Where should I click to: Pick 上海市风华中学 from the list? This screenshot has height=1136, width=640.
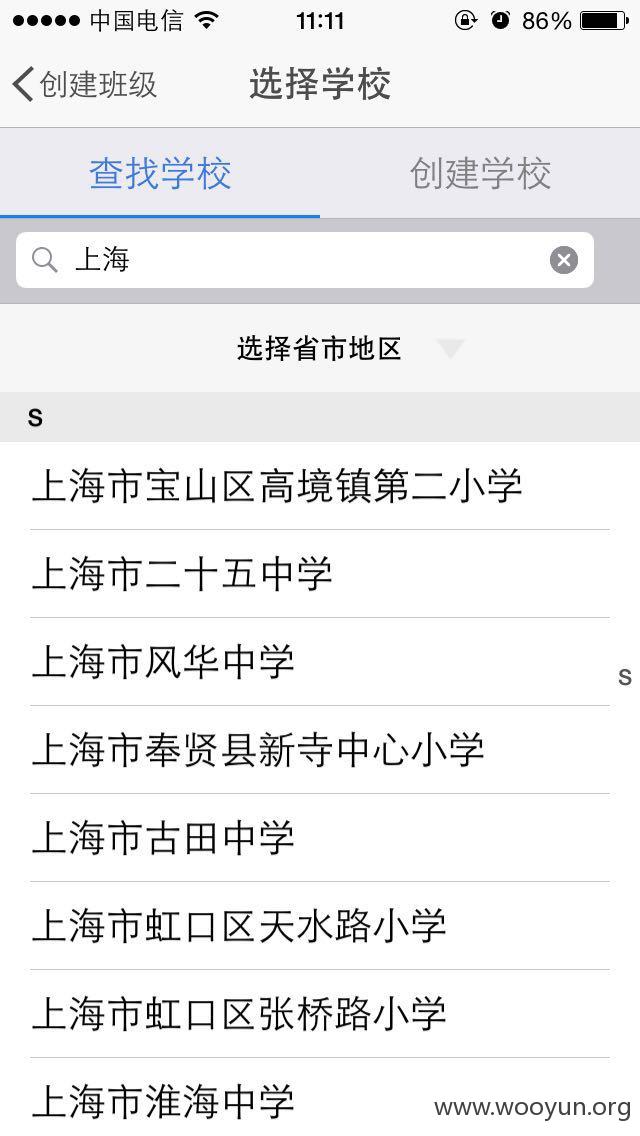click(x=320, y=662)
